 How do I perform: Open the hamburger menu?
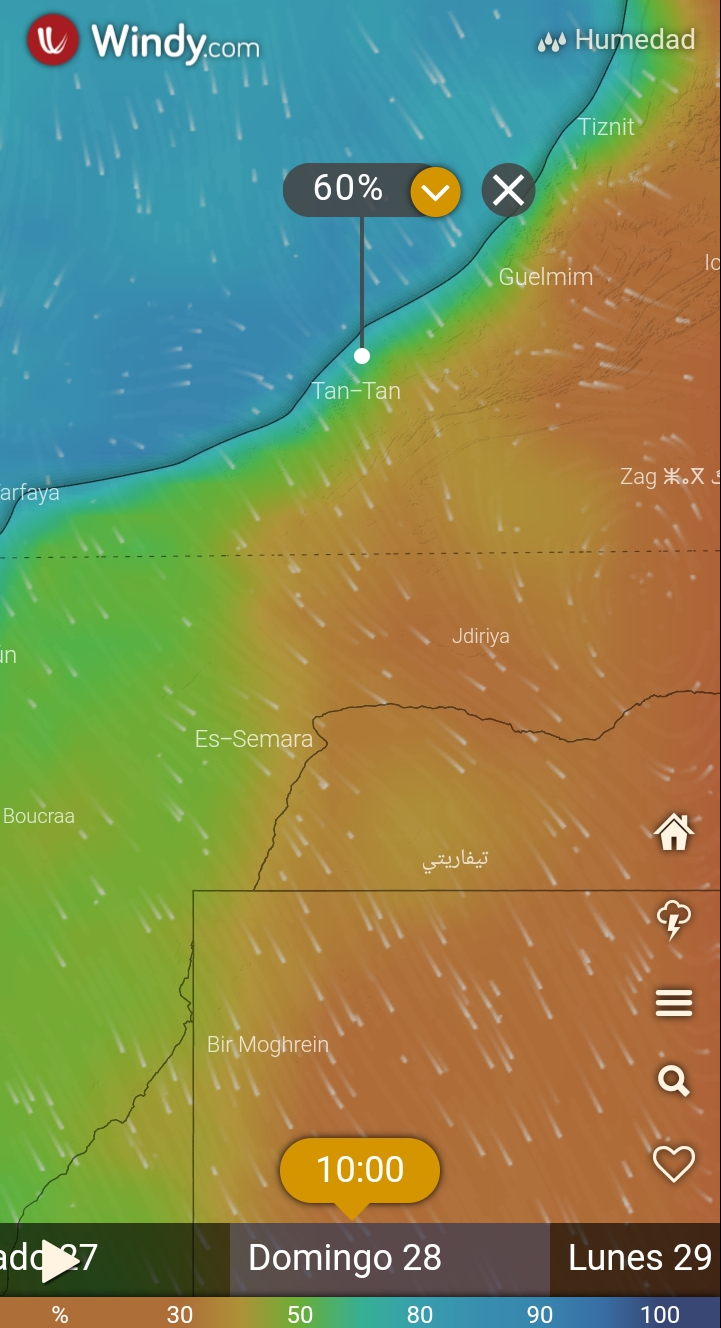tap(673, 1002)
